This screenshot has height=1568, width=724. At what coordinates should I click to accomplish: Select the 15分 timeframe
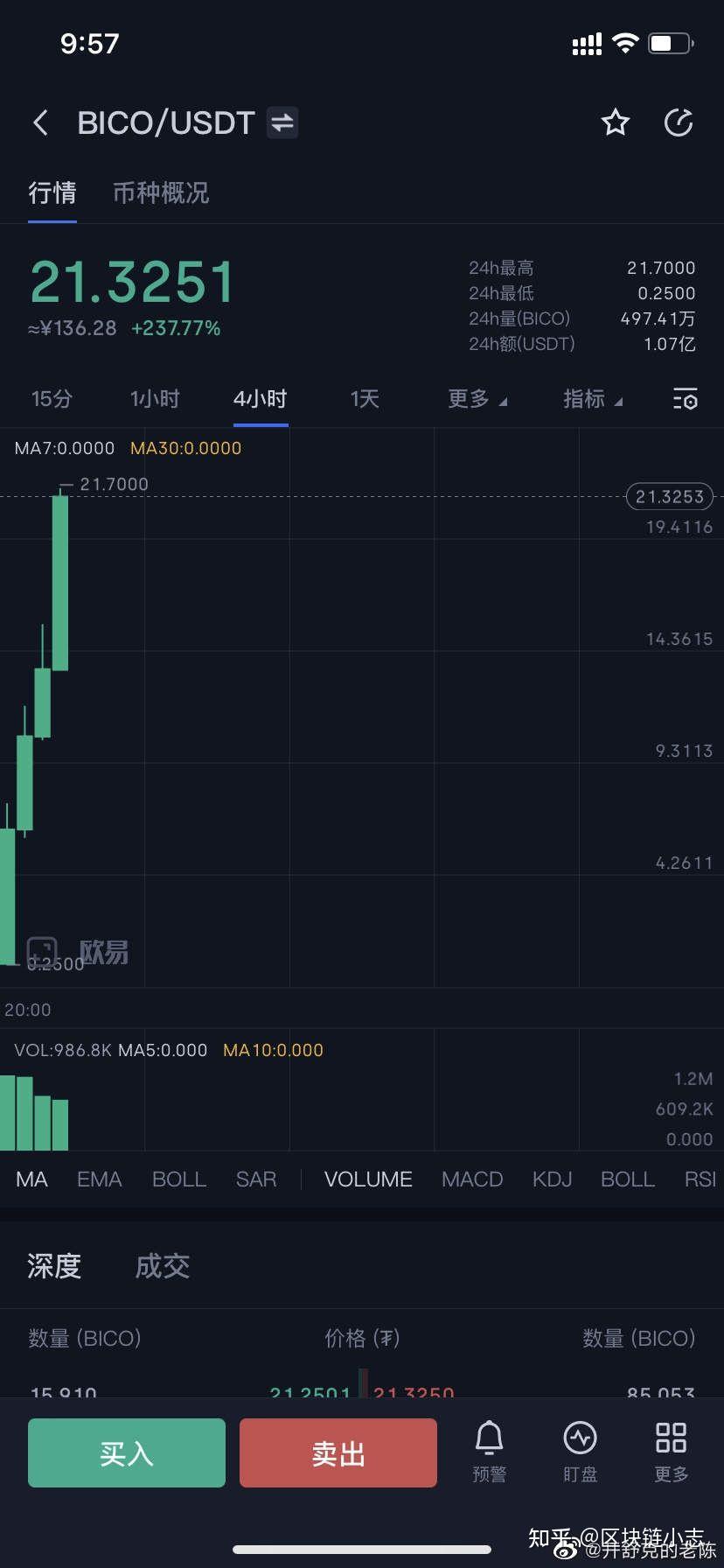(52, 399)
